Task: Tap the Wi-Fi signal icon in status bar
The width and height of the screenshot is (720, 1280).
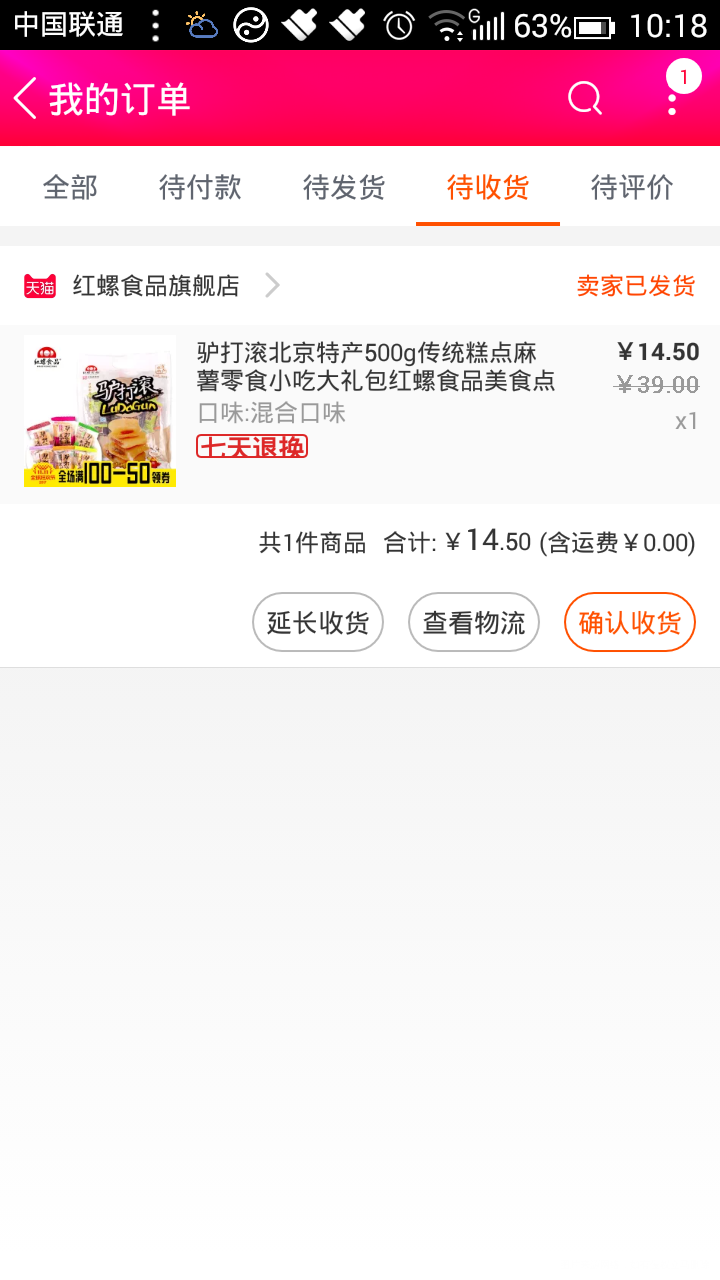Action: (449, 25)
